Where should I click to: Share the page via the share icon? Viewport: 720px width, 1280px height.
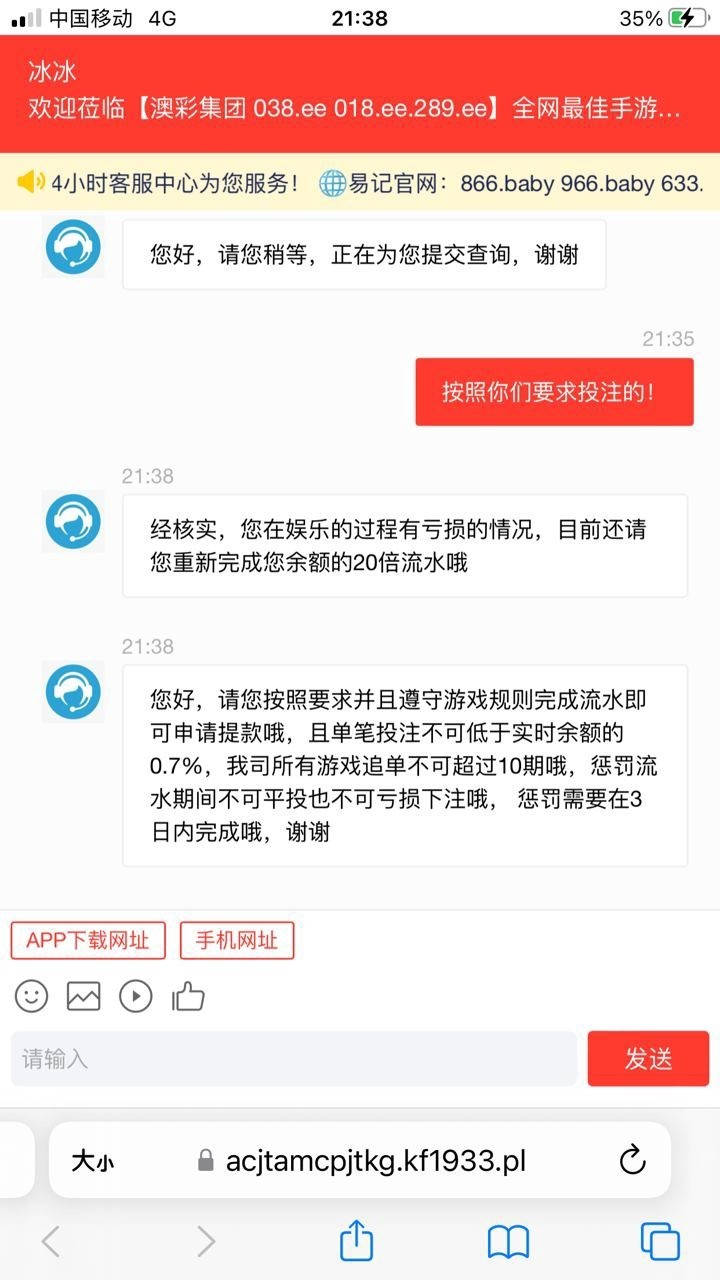(x=357, y=1240)
